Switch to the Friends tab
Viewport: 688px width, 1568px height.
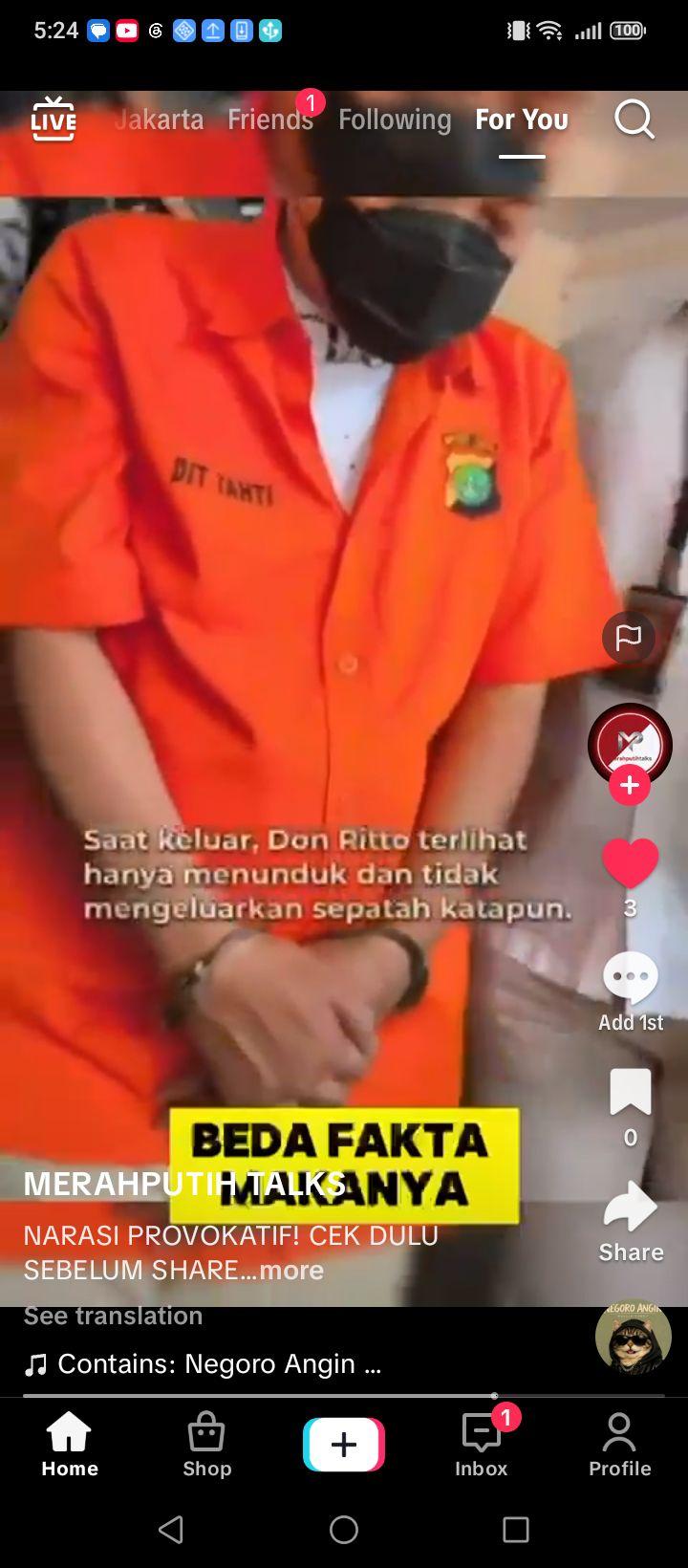[x=270, y=120]
